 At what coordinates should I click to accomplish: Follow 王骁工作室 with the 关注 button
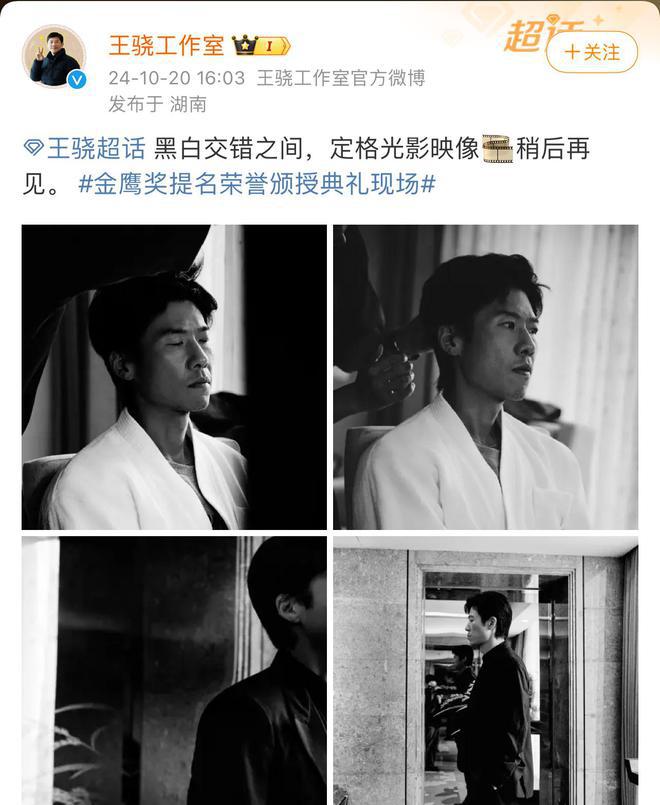tap(592, 52)
